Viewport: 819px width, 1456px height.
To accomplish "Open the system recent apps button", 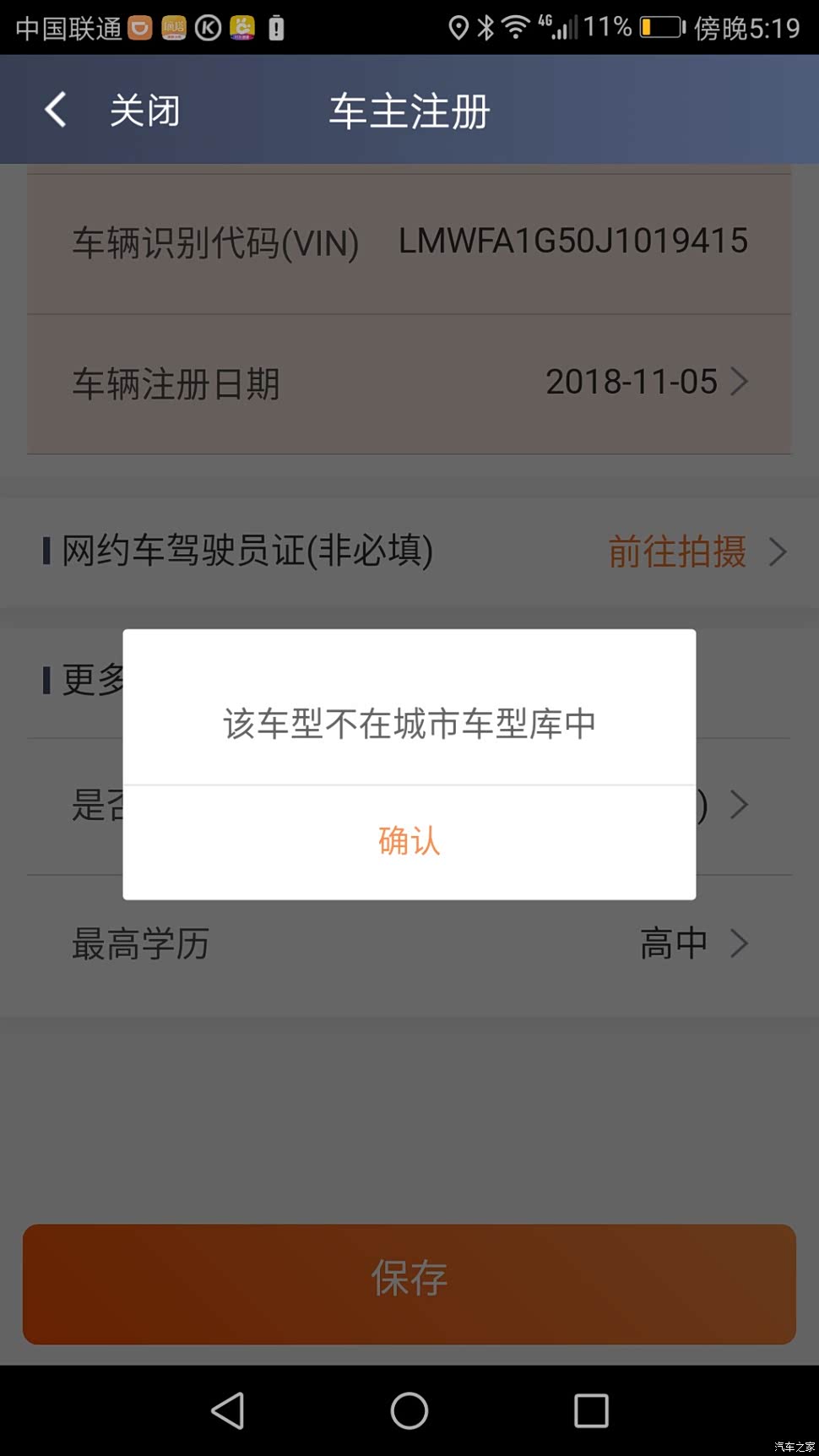I will tap(591, 1410).
